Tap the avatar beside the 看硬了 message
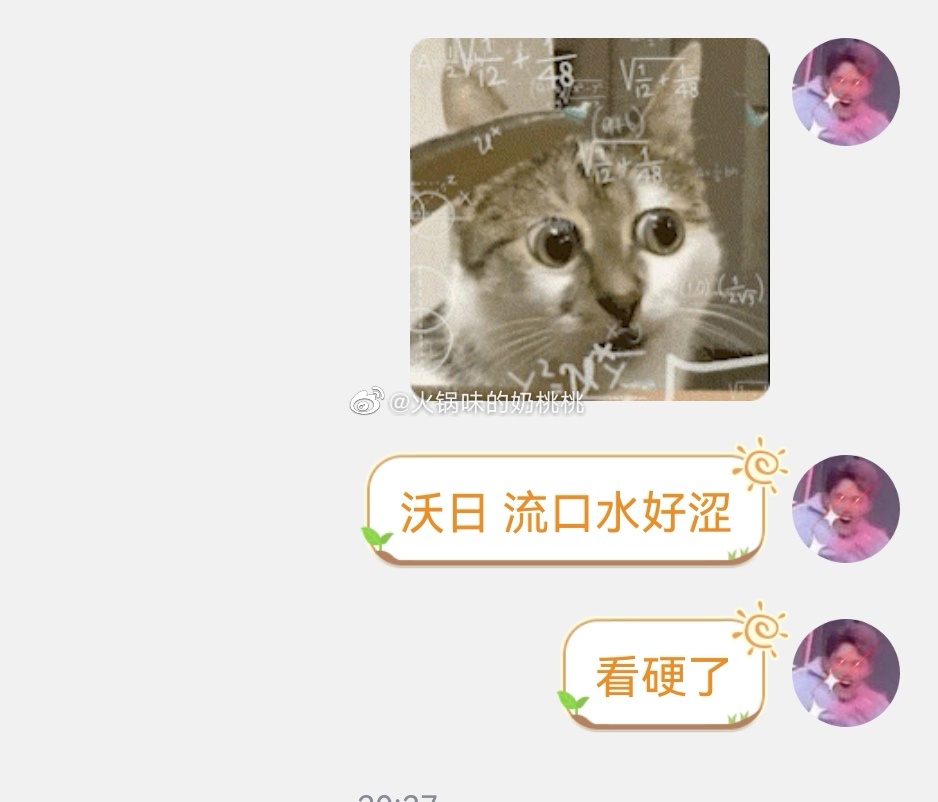 coord(846,672)
